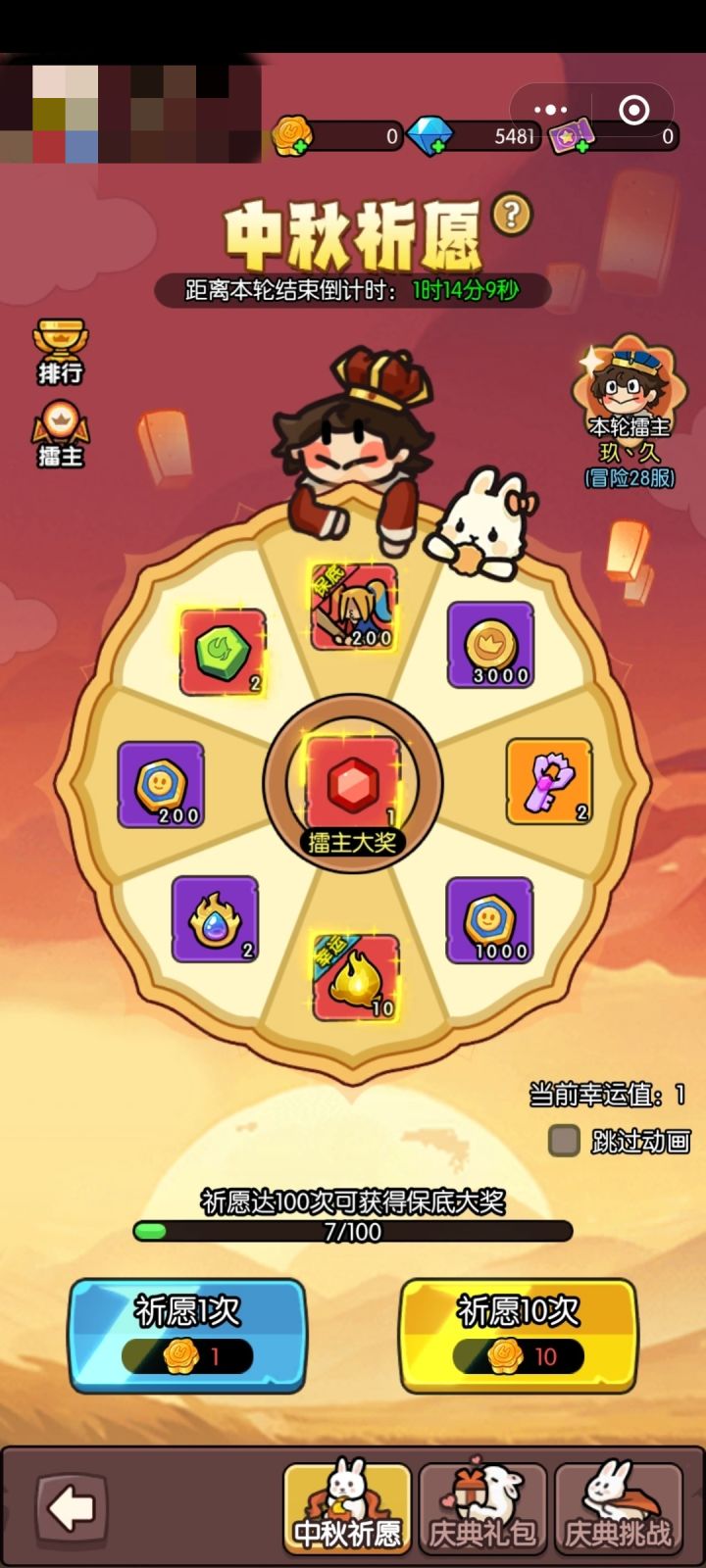Screen dimensions: 706x1568
Task: Click the 7/100 guarantee progress bar
Action: pos(353,1233)
